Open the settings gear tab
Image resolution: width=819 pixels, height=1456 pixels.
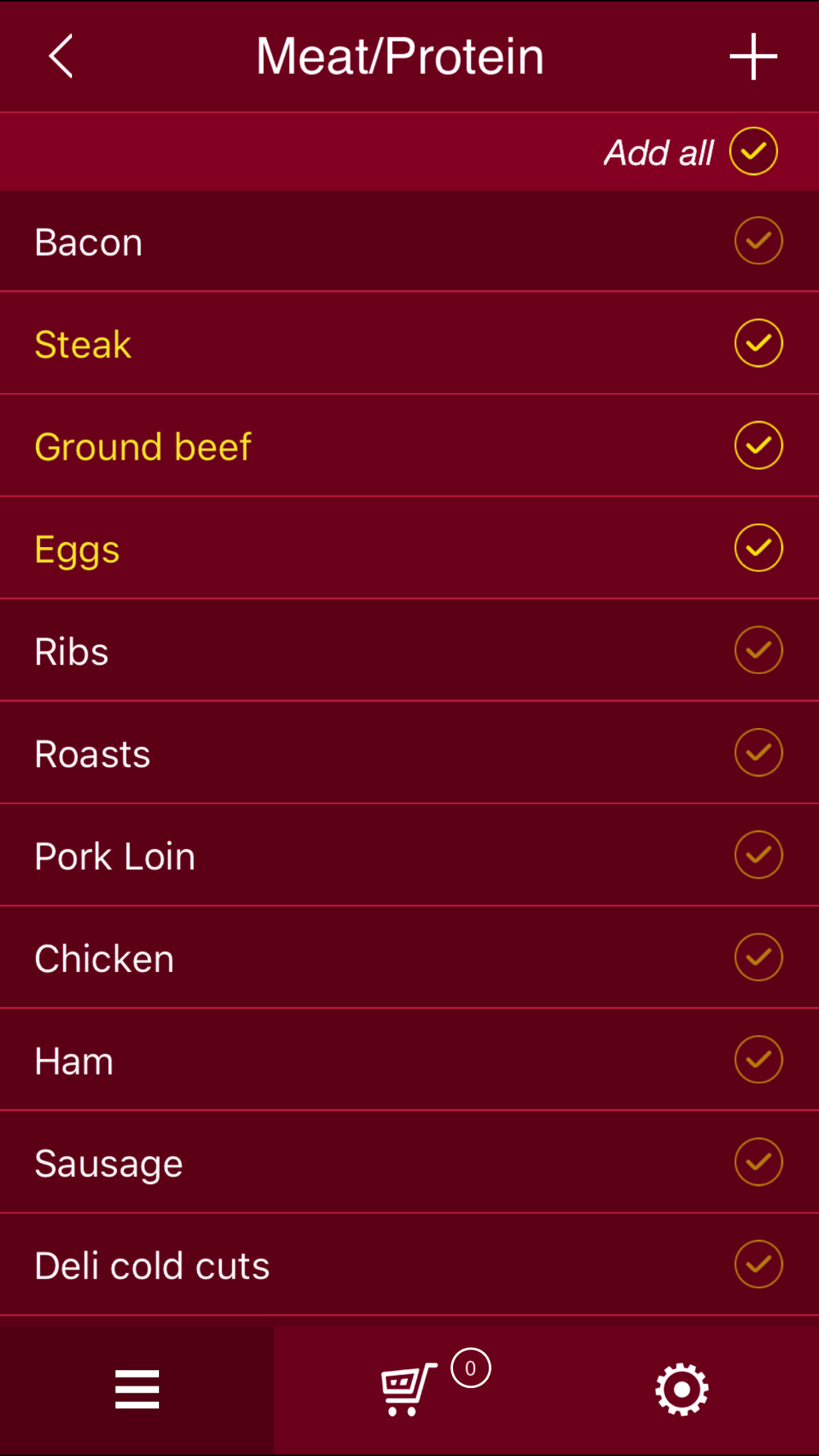pos(682,1390)
